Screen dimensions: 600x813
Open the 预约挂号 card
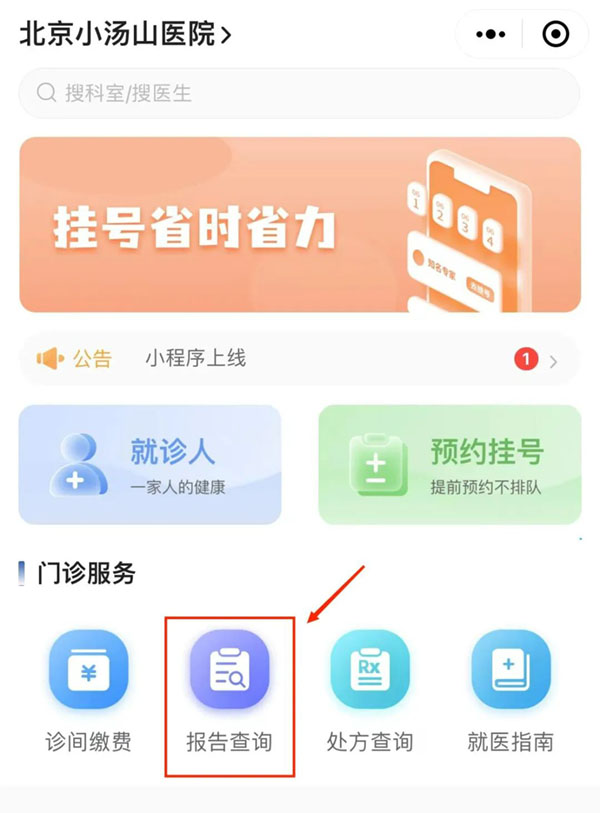449,464
